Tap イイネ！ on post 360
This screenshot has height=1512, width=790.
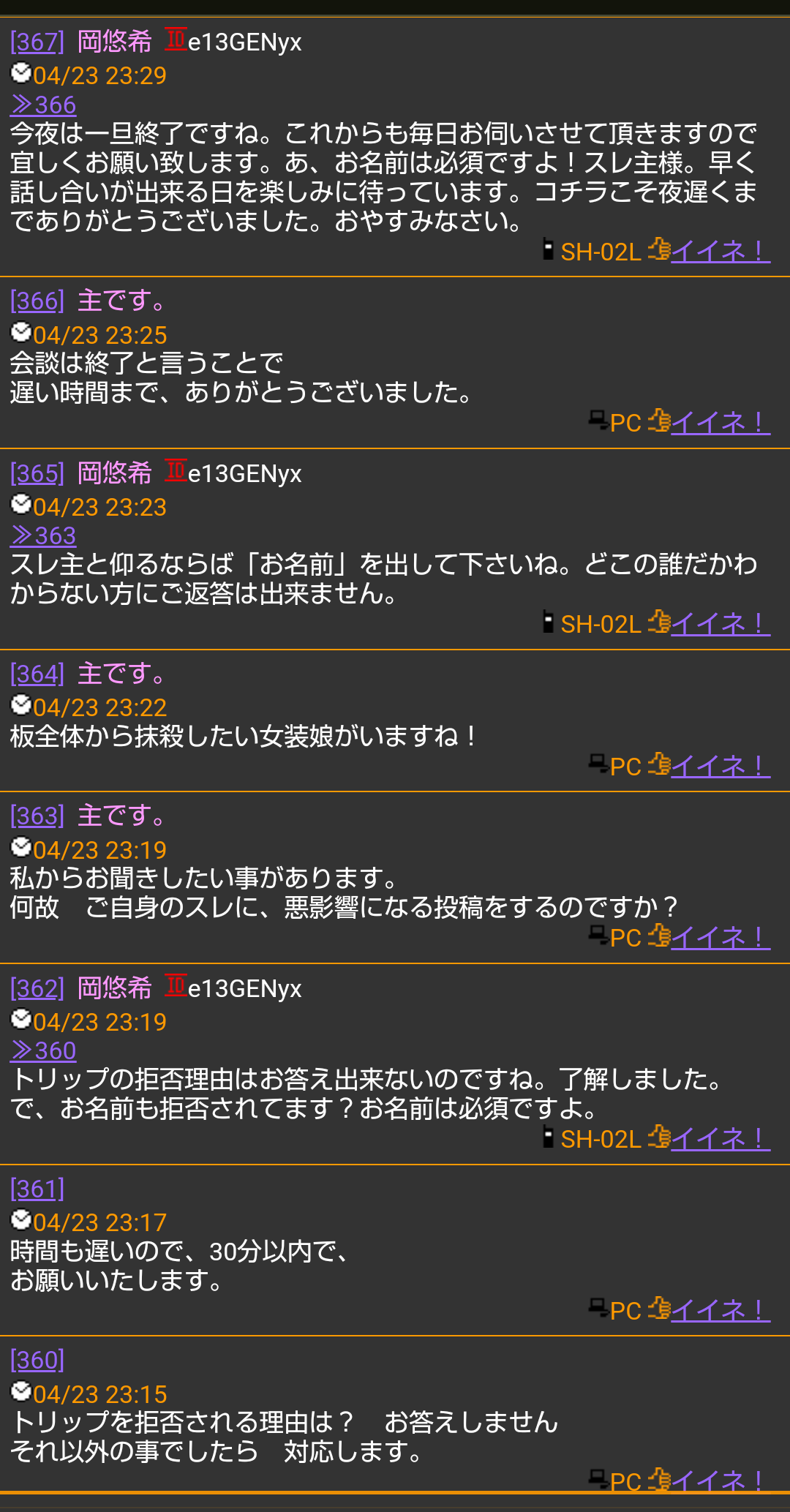tap(721, 1481)
